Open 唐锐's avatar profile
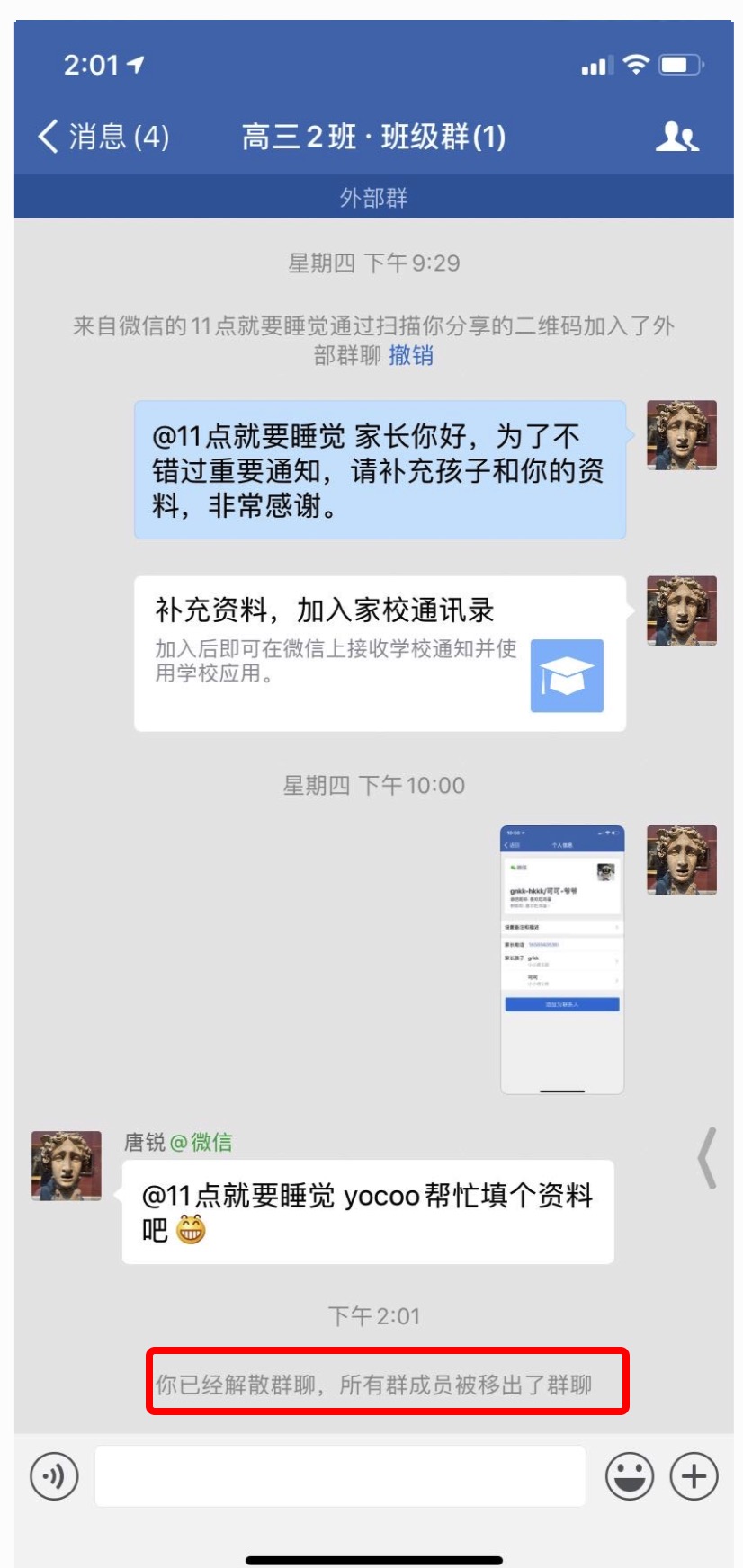 tap(67, 1165)
